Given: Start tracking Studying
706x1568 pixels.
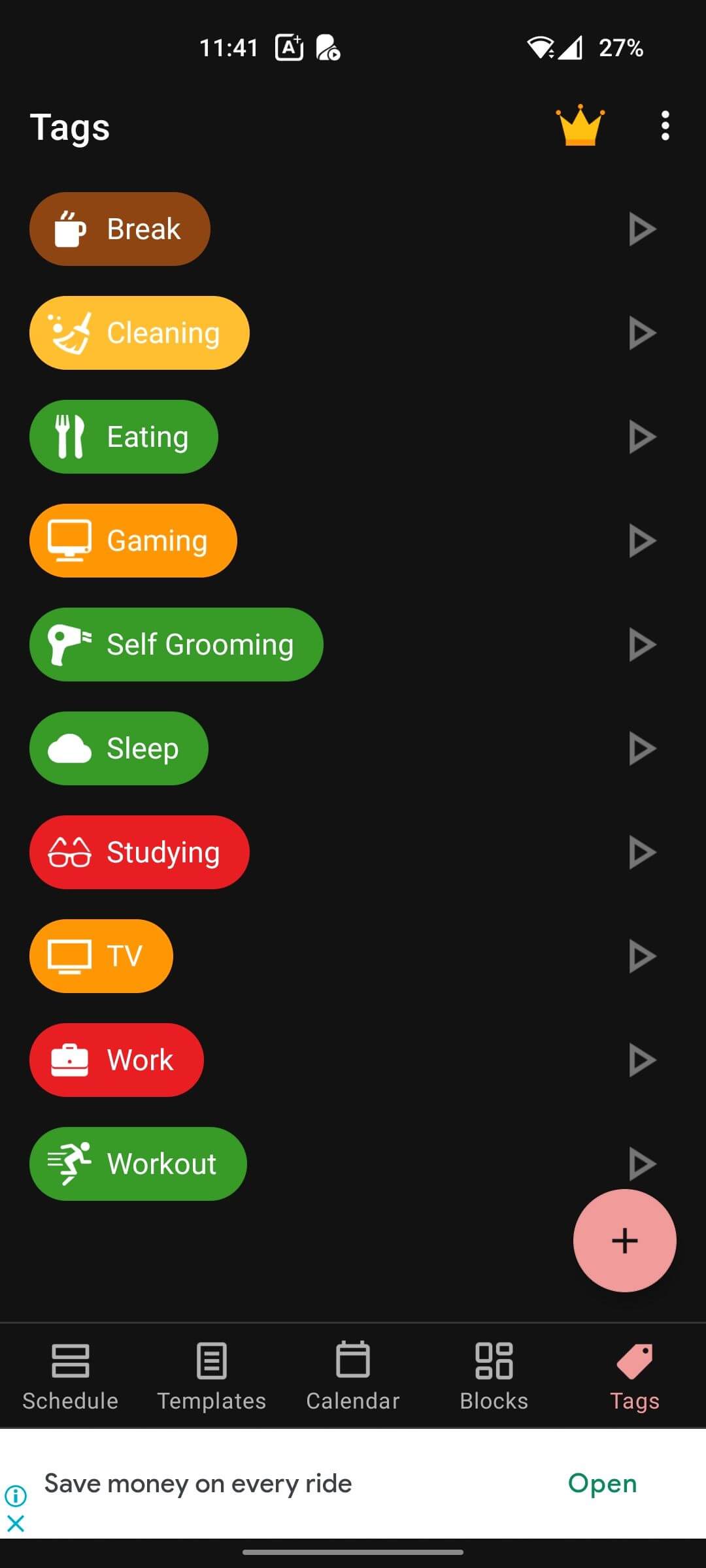Looking at the screenshot, I should pyautogui.click(x=643, y=852).
